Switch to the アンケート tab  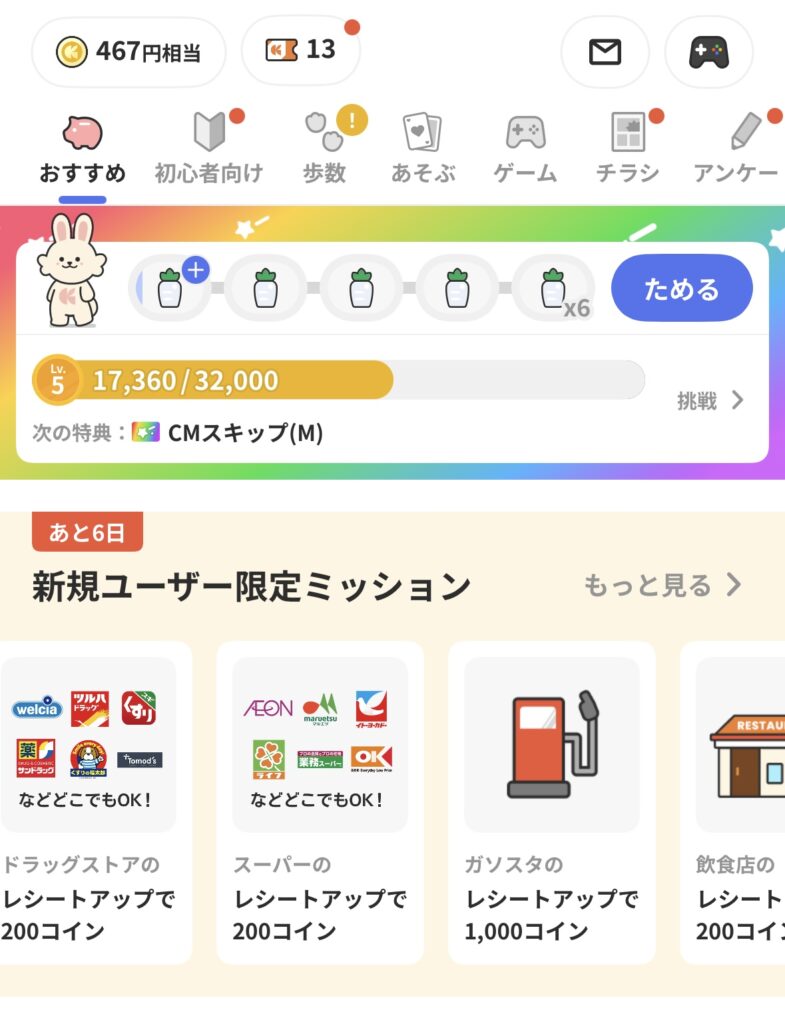[738, 150]
